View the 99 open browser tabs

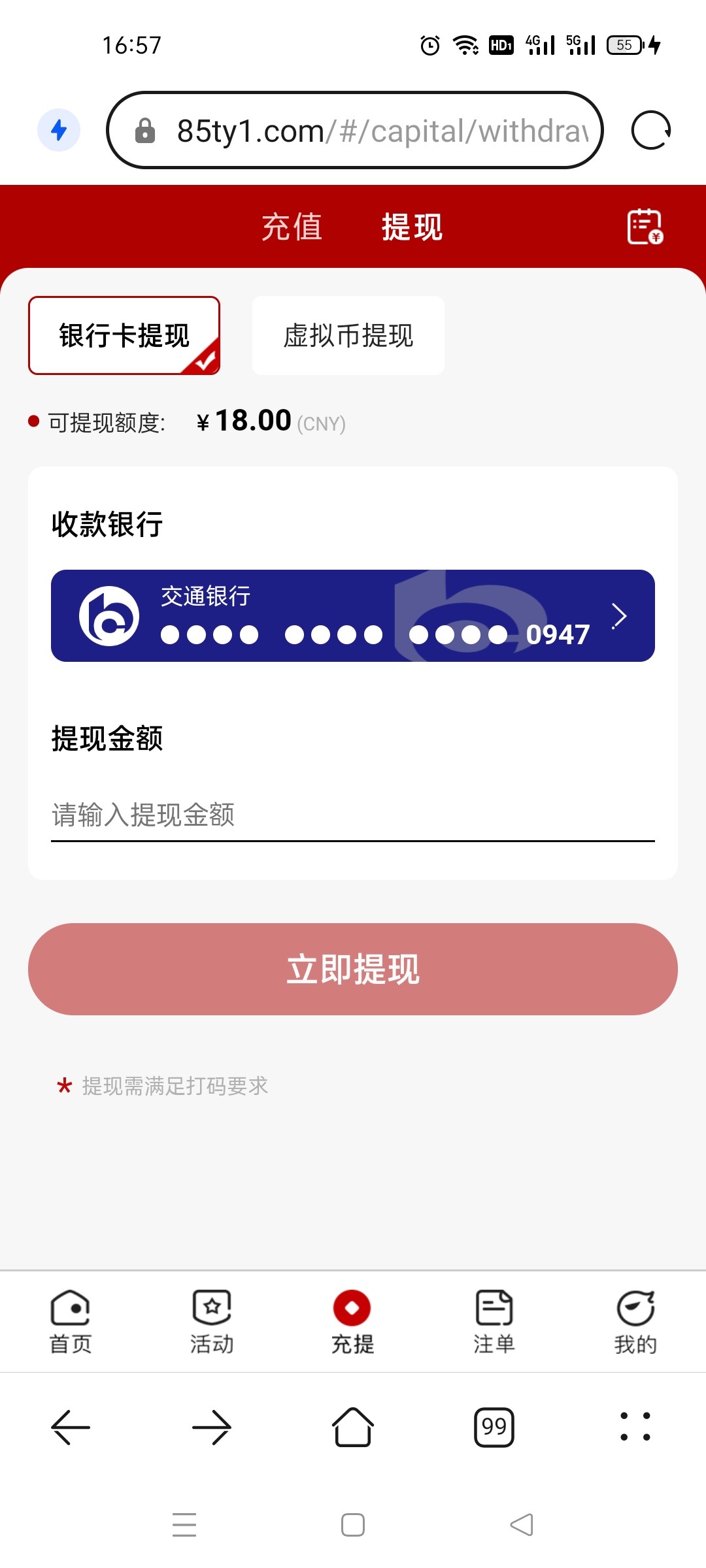(494, 1427)
